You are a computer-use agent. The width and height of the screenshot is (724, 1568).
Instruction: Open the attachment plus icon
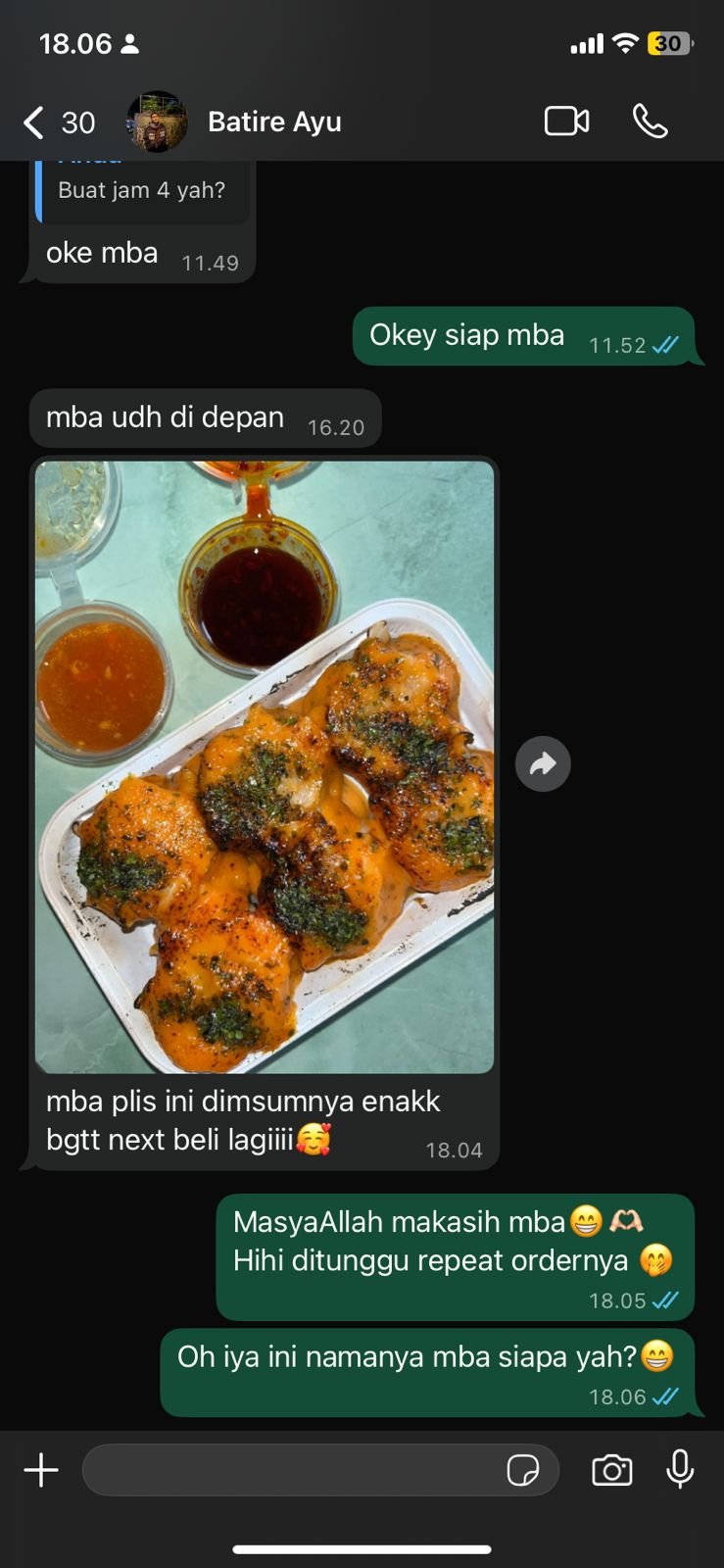point(41,1470)
